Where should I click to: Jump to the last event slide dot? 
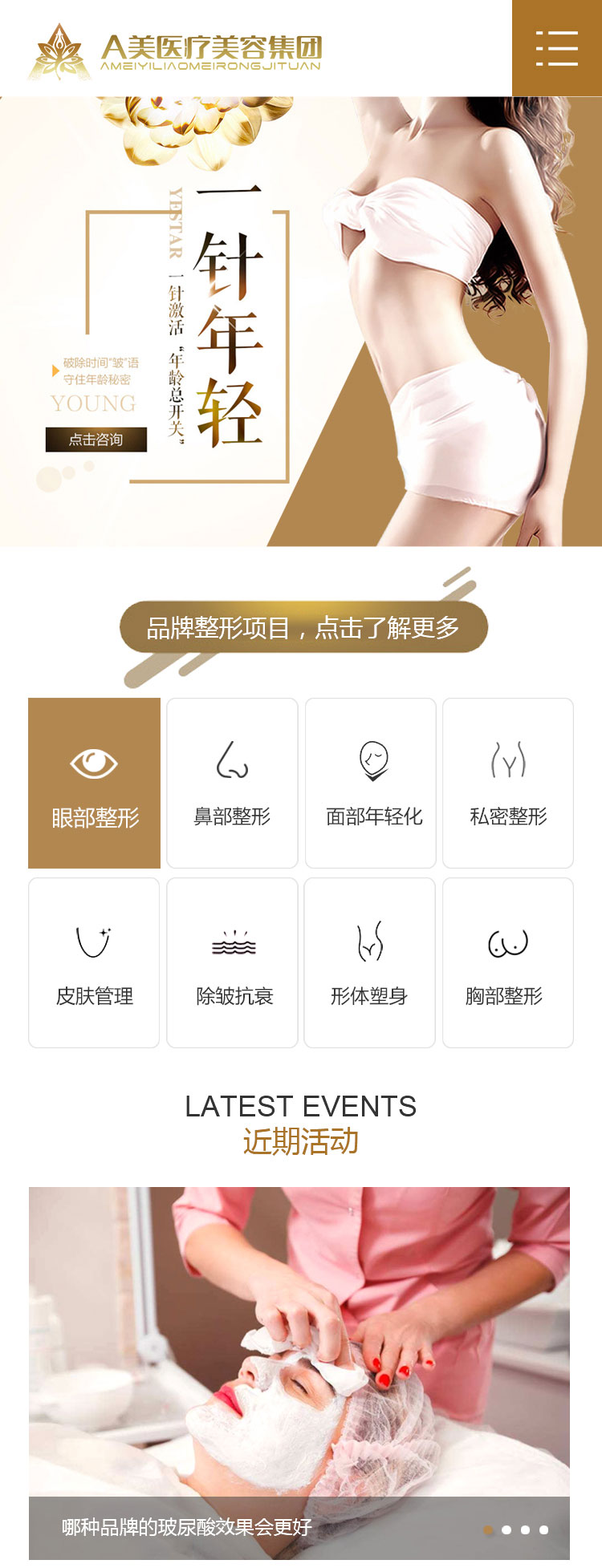click(543, 1530)
